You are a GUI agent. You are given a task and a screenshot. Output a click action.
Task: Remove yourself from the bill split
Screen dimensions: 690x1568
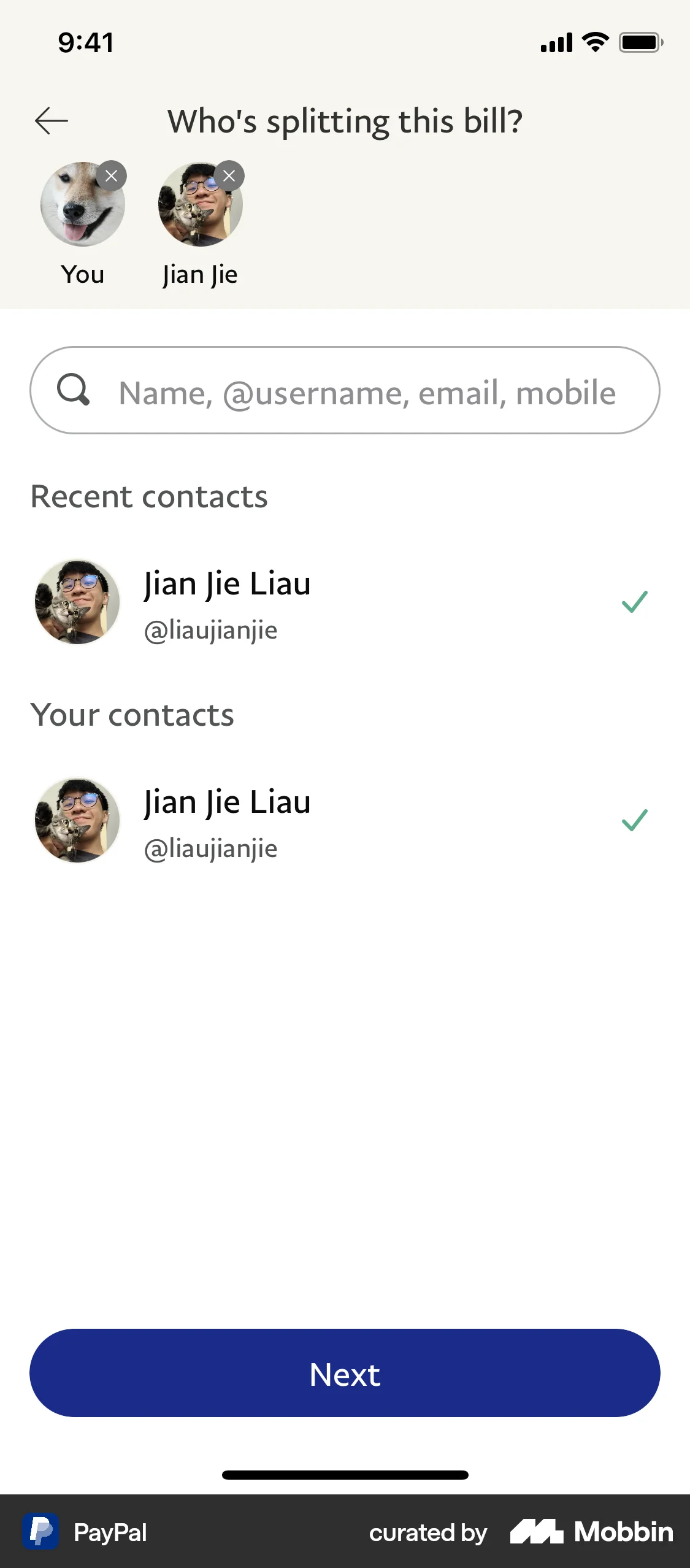tap(112, 176)
